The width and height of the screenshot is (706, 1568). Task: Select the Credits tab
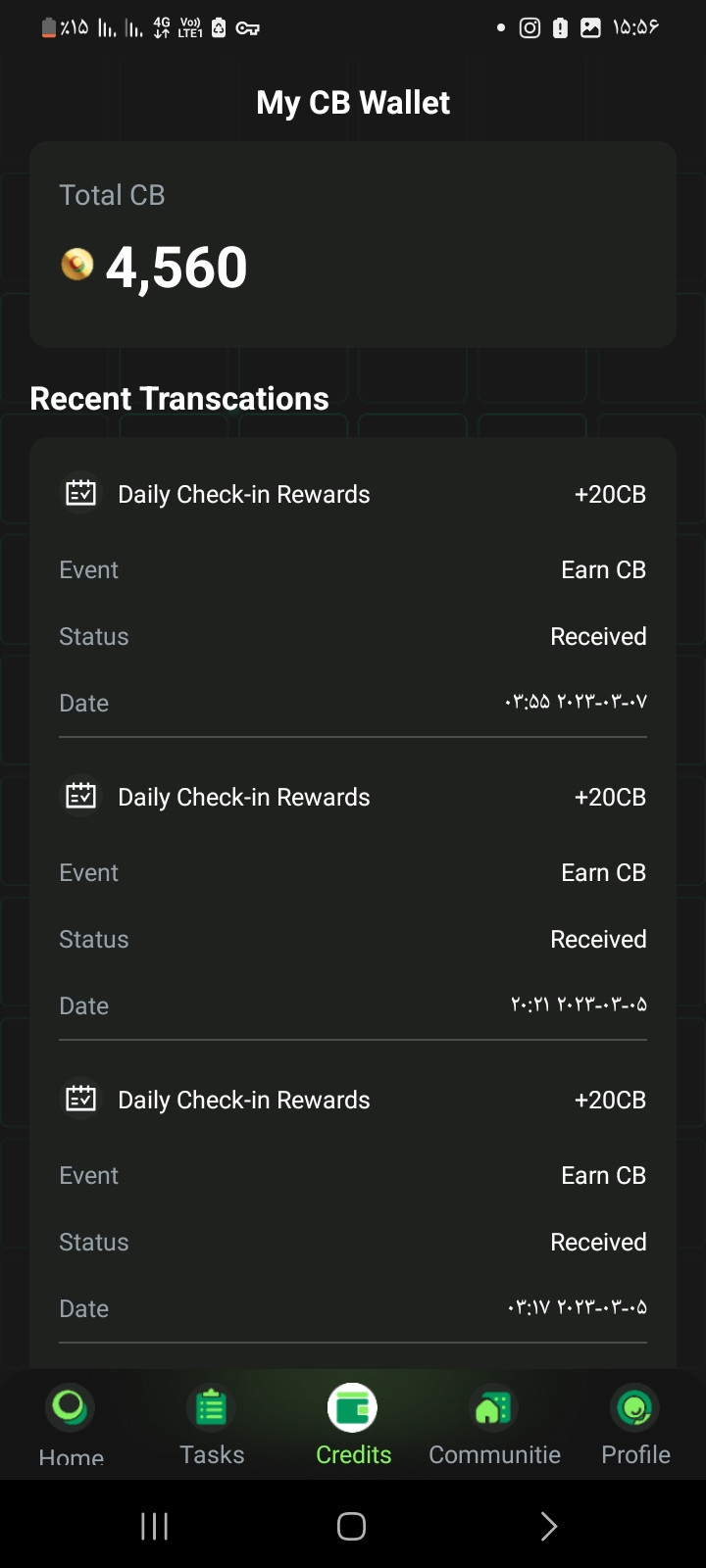pyautogui.click(x=353, y=1426)
